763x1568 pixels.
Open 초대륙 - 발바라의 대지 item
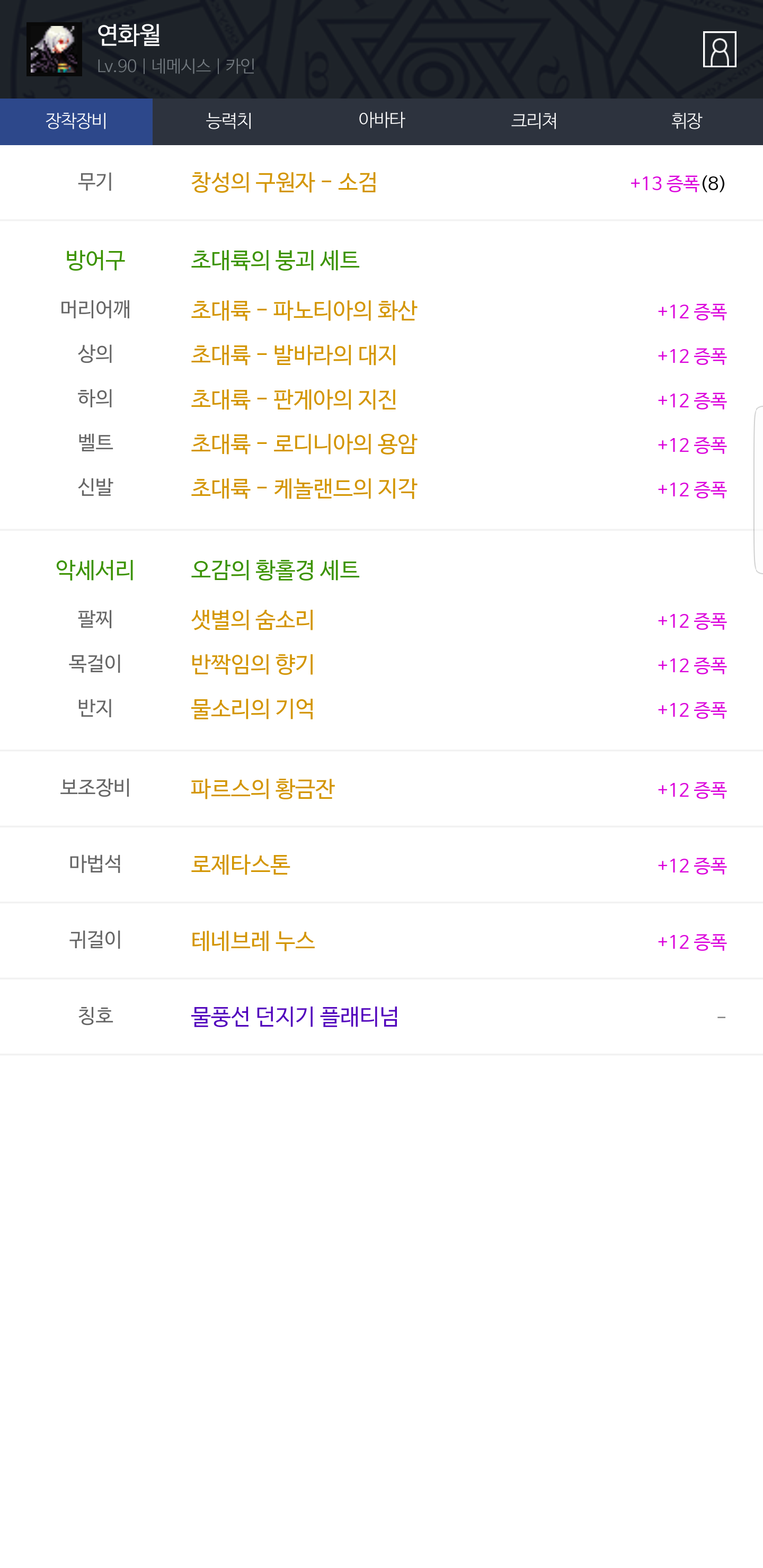coord(381,355)
